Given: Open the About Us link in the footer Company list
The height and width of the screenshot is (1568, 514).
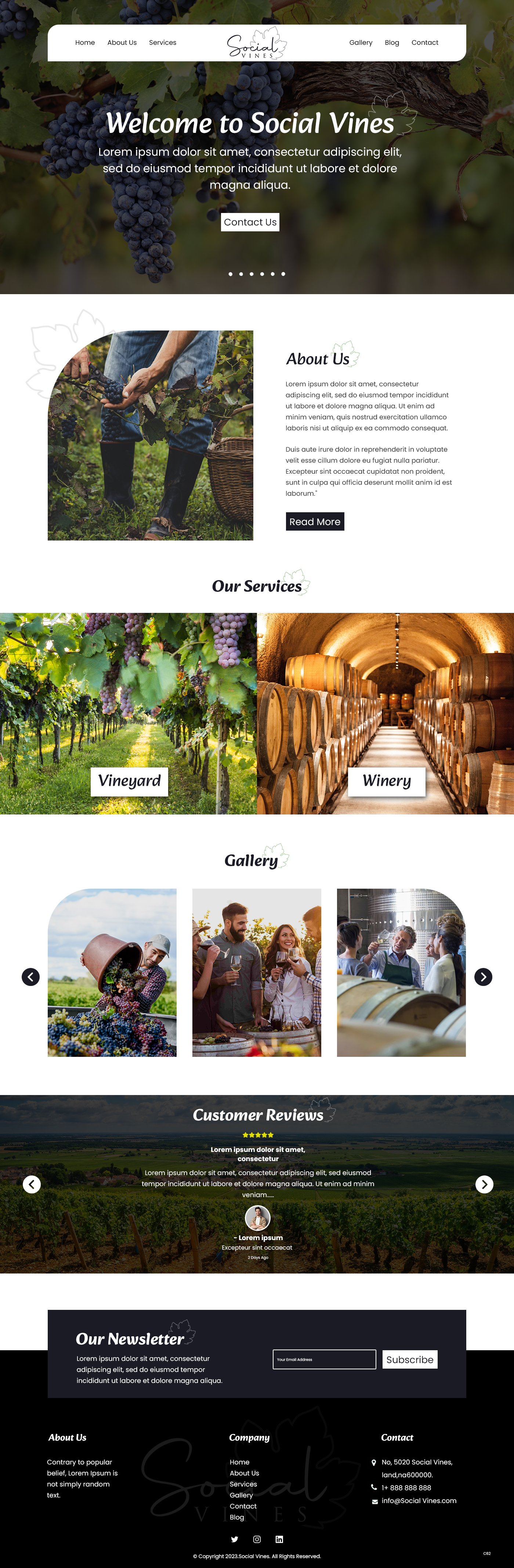Looking at the screenshot, I should [245, 1473].
